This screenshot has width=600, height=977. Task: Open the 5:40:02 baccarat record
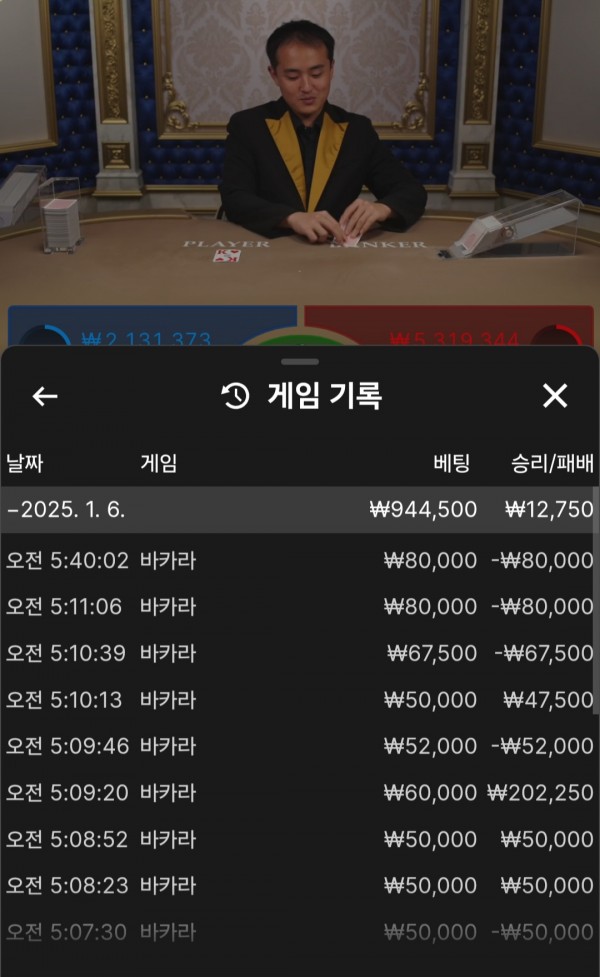298,560
